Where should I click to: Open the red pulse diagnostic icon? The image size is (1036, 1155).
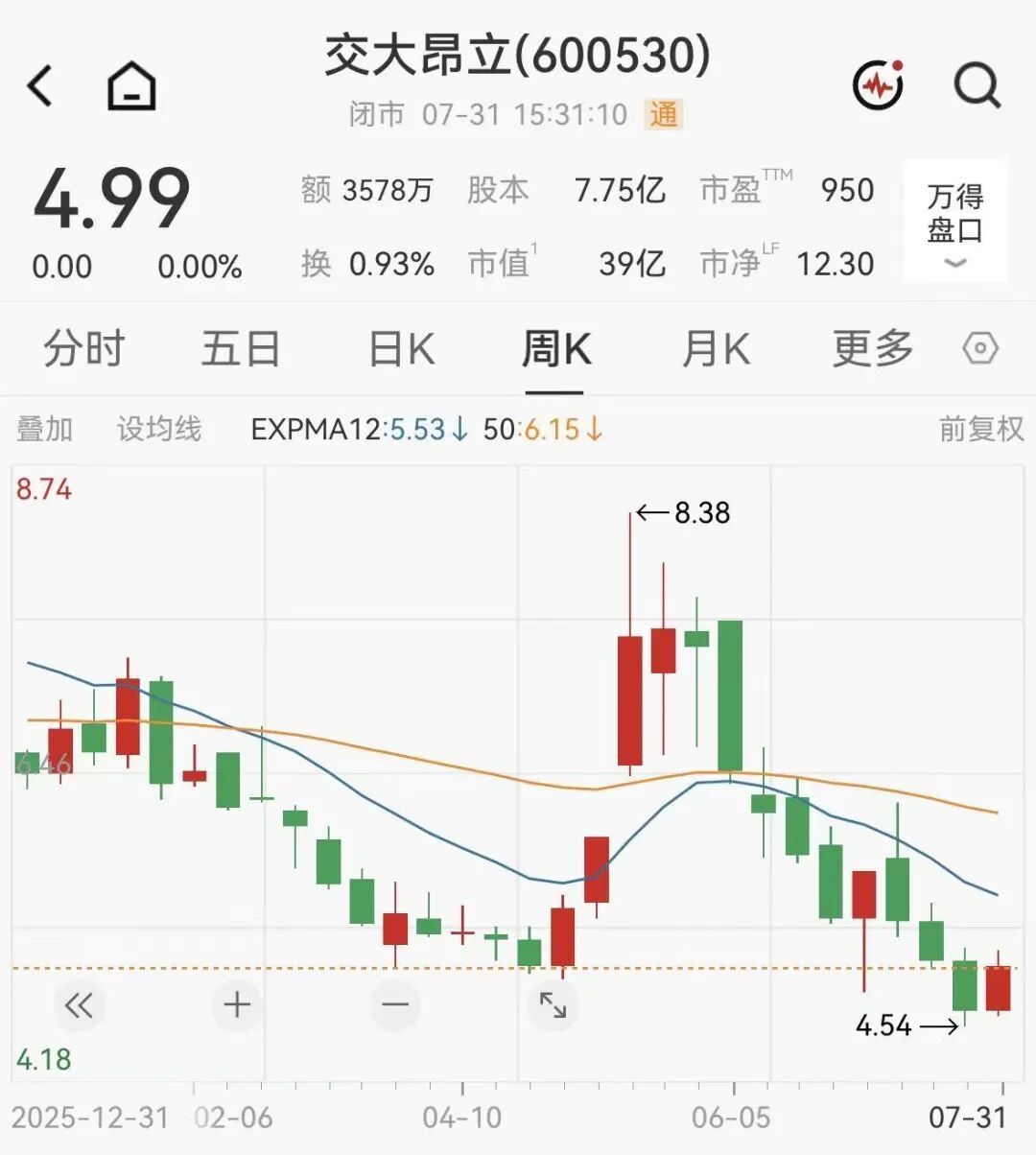tap(878, 85)
